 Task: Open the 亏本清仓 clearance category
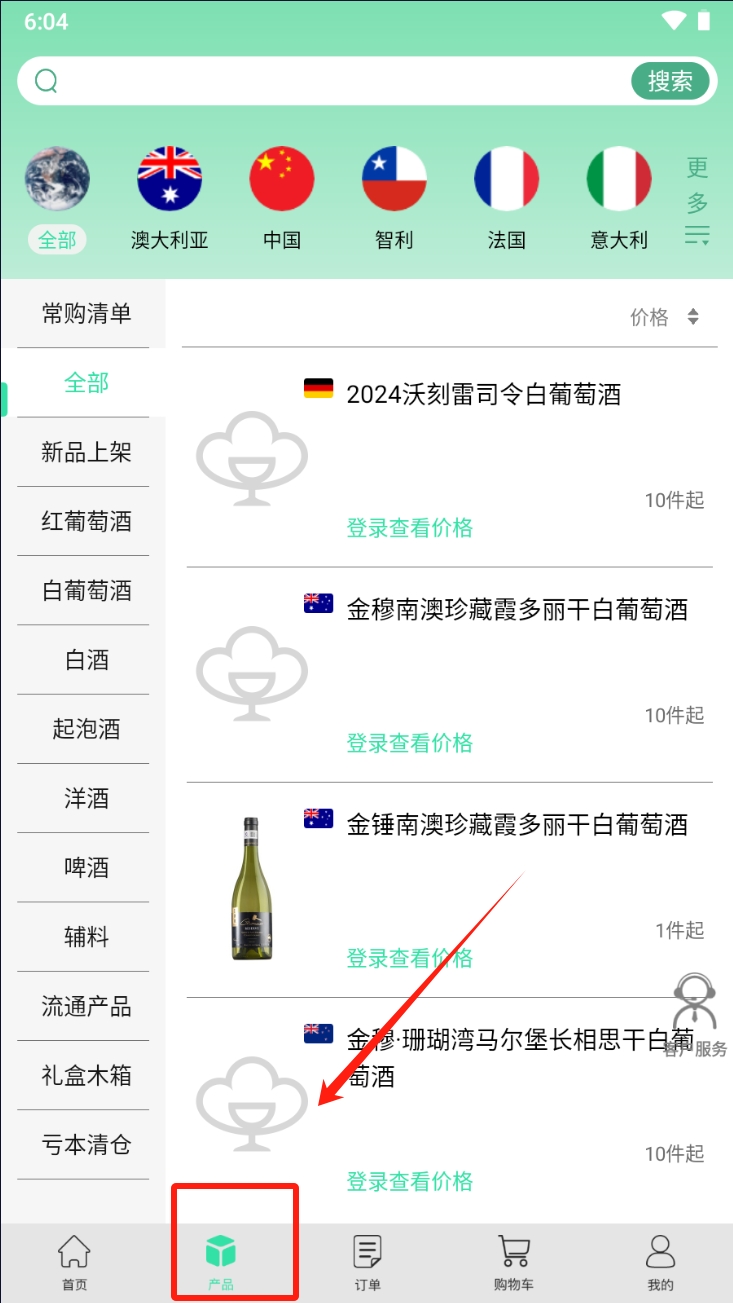(x=86, y=1145)
